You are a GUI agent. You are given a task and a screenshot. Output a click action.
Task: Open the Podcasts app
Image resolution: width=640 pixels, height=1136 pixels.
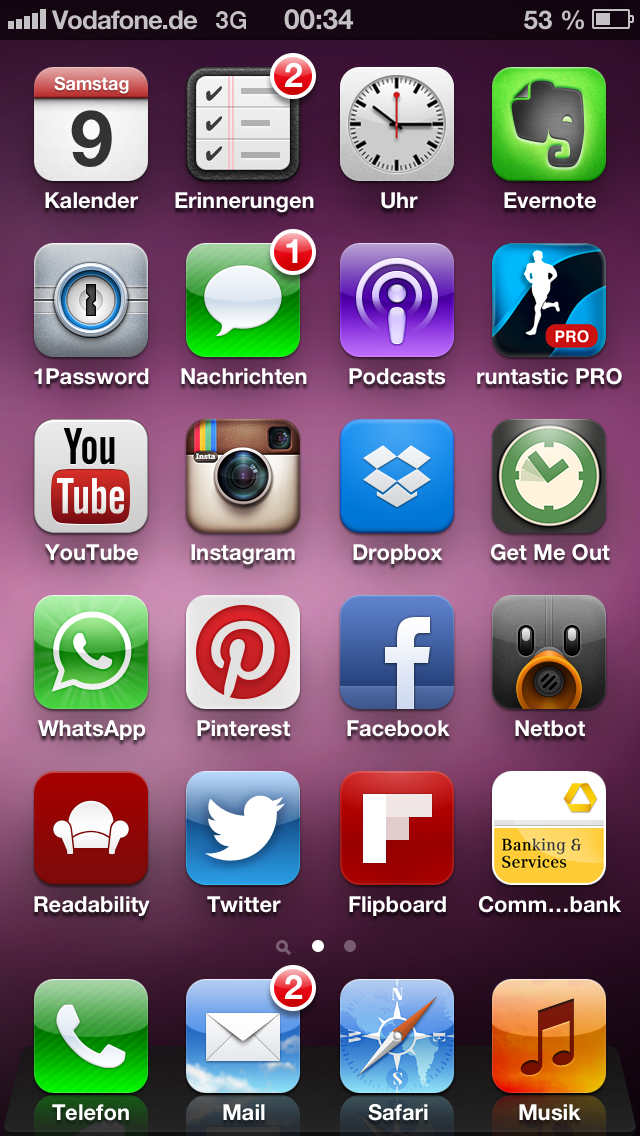[396, 300]
